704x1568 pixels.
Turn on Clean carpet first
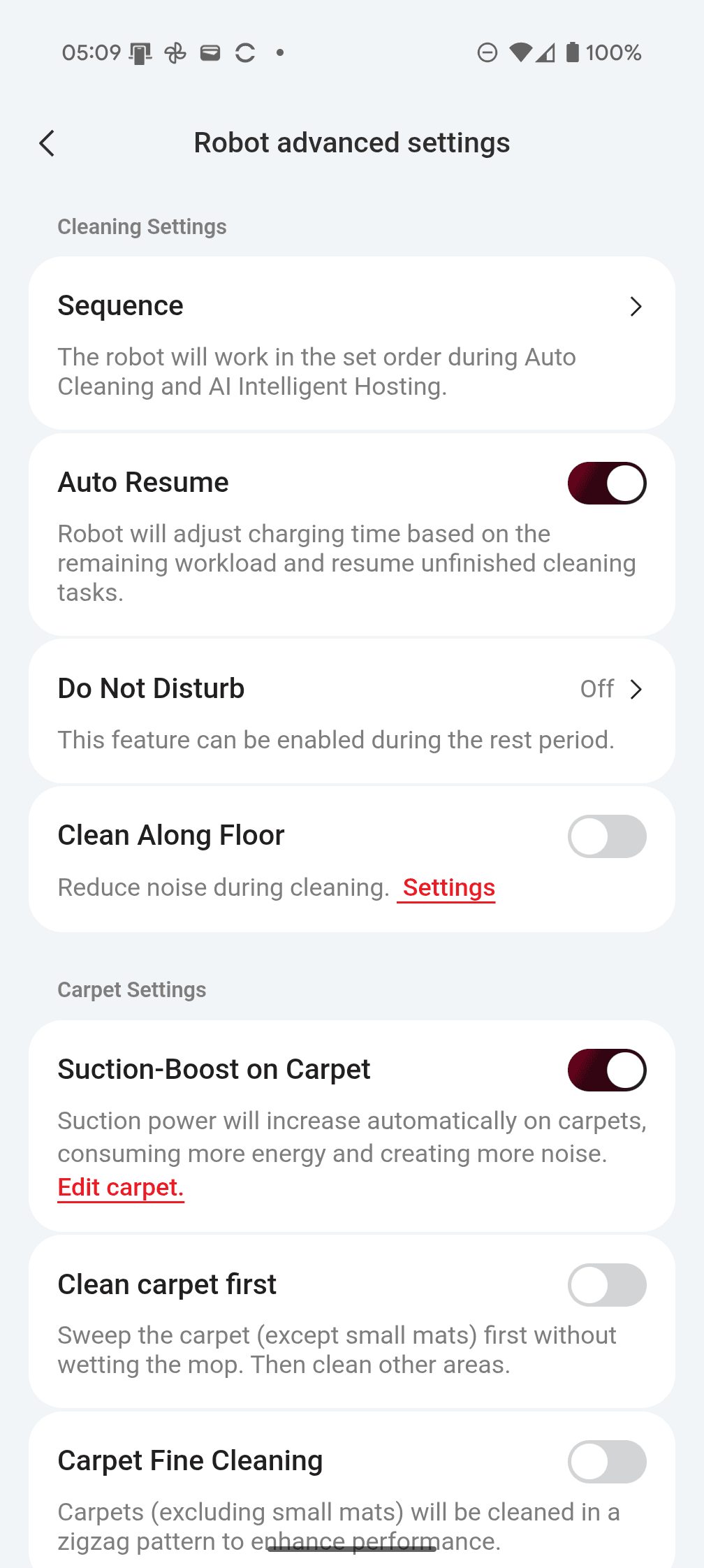tap(606, 1285)
